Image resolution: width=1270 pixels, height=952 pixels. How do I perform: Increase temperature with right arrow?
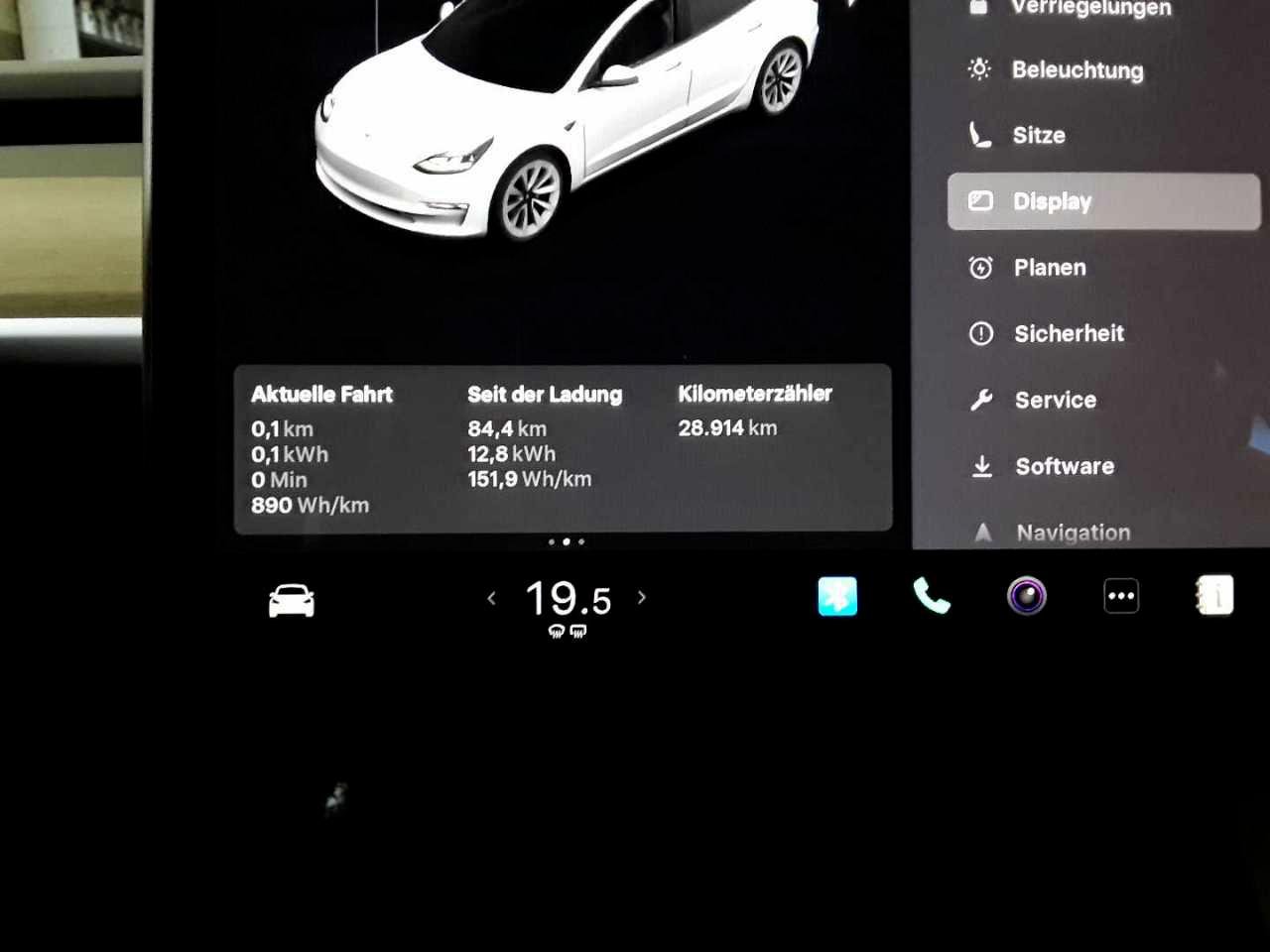click(x=642, y=597)
